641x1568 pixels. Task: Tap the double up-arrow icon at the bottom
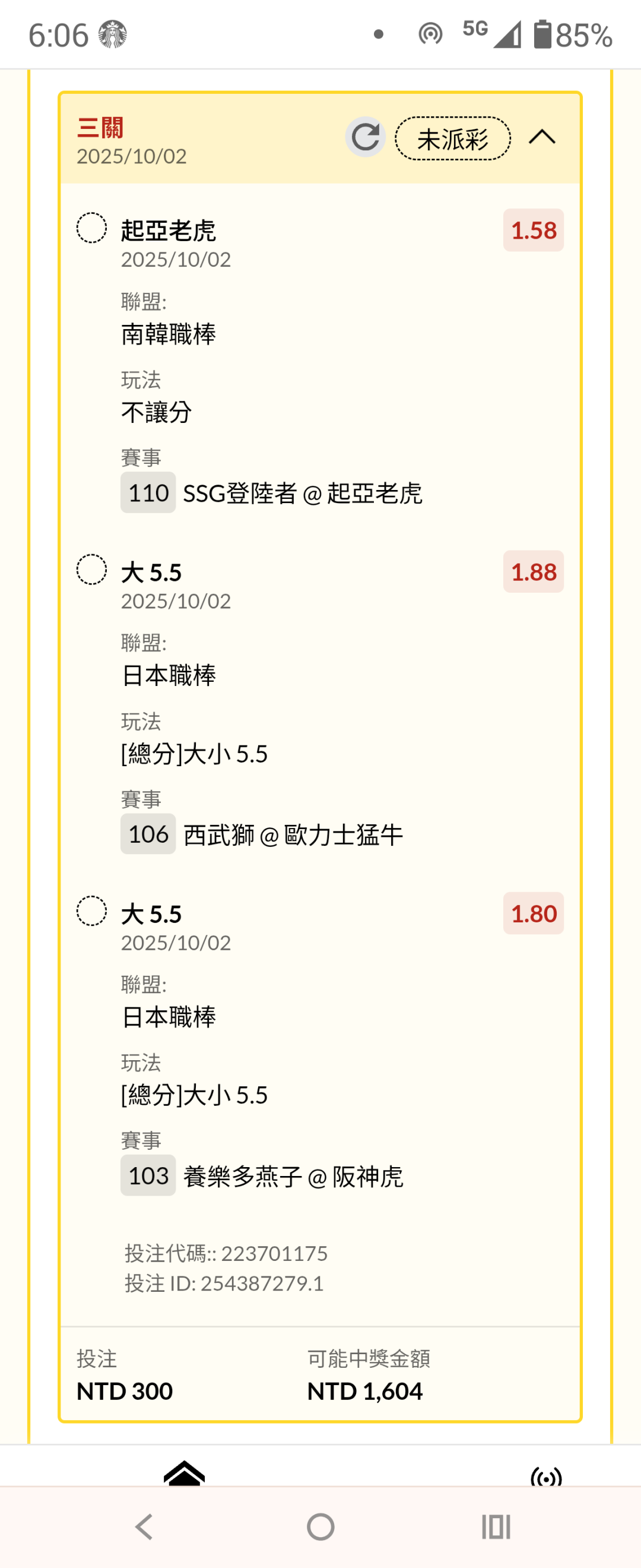pyautogui.click(x=184, y=1472)
